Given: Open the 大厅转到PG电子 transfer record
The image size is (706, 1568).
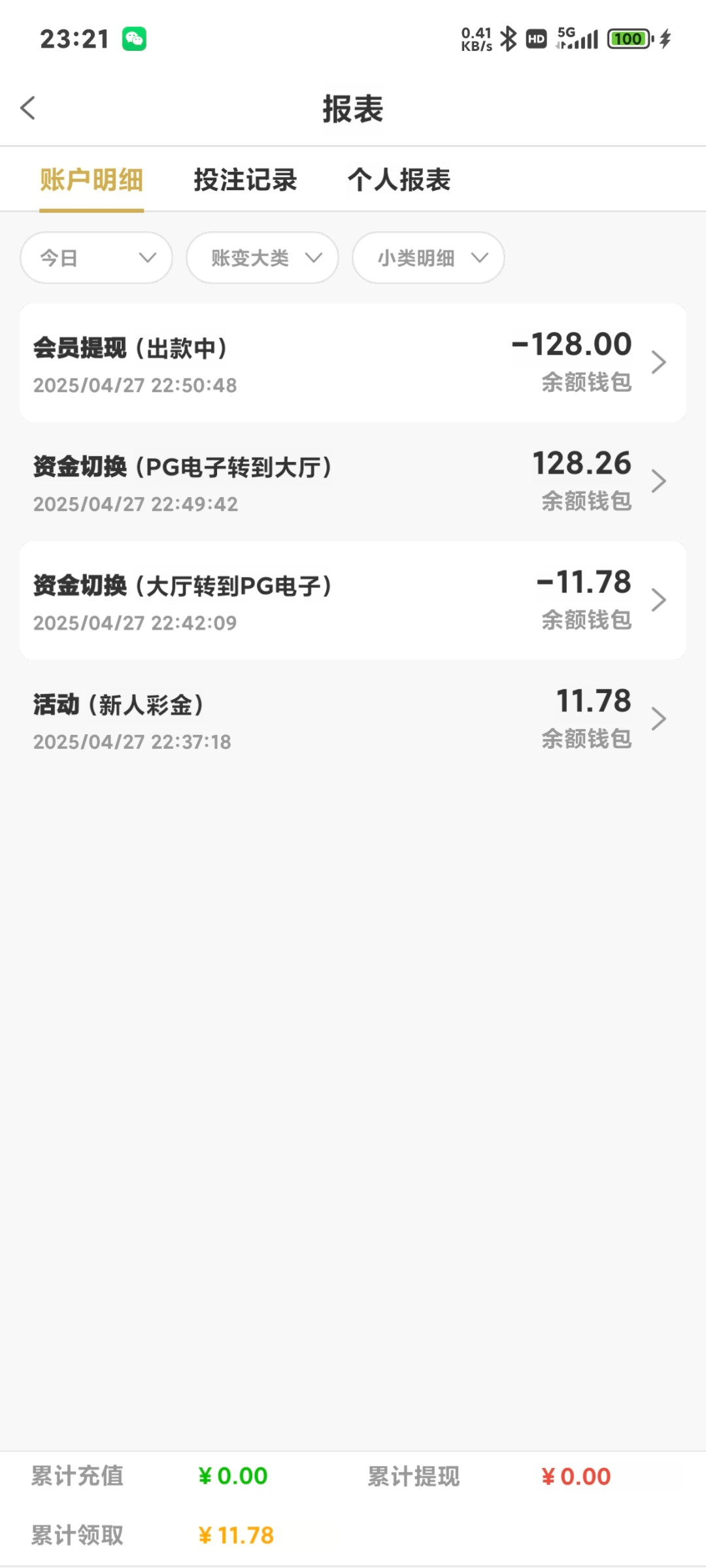Looking at the screenshot, I should click(353, 600).
